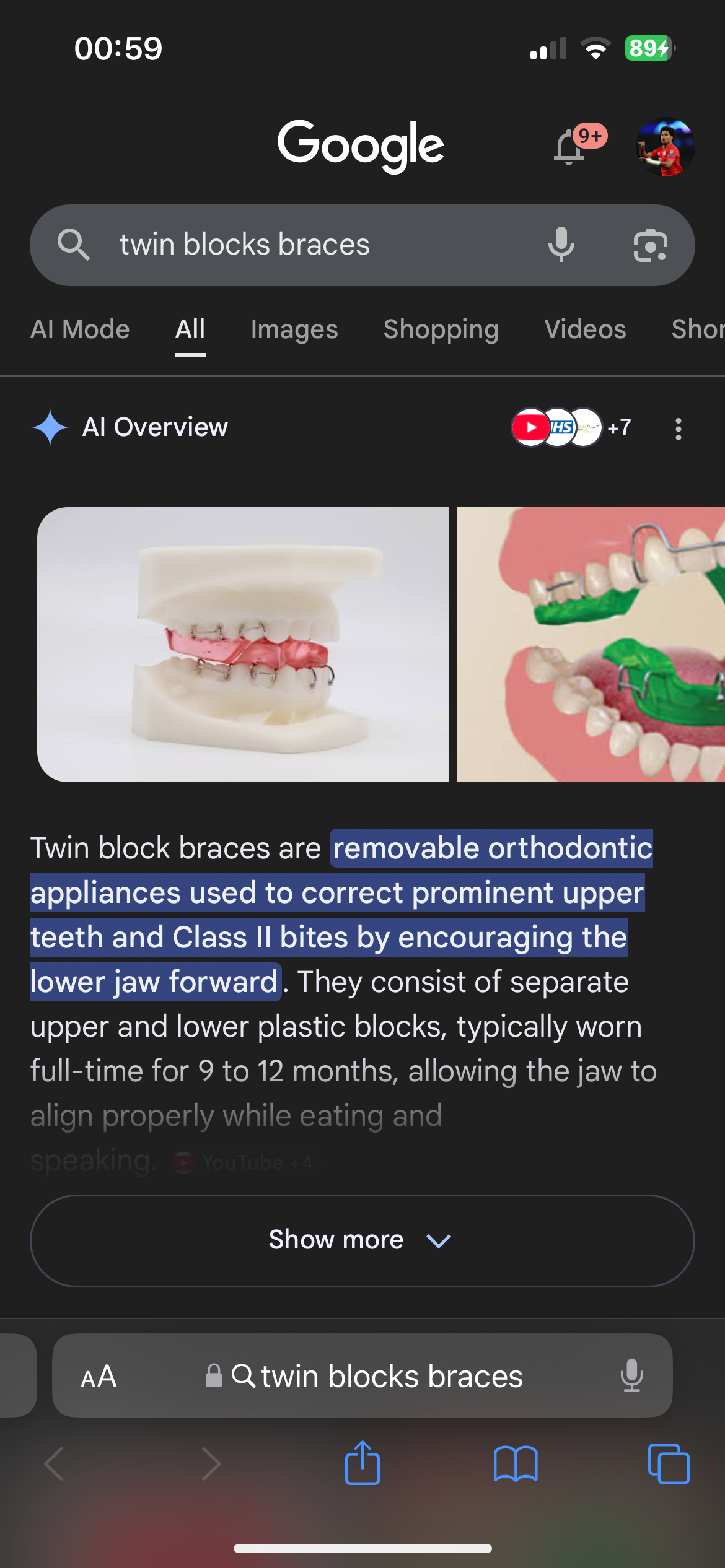Screen dimensions: 725x1568
Task: Open the Google notifications bell
Action: coord(570,148)
